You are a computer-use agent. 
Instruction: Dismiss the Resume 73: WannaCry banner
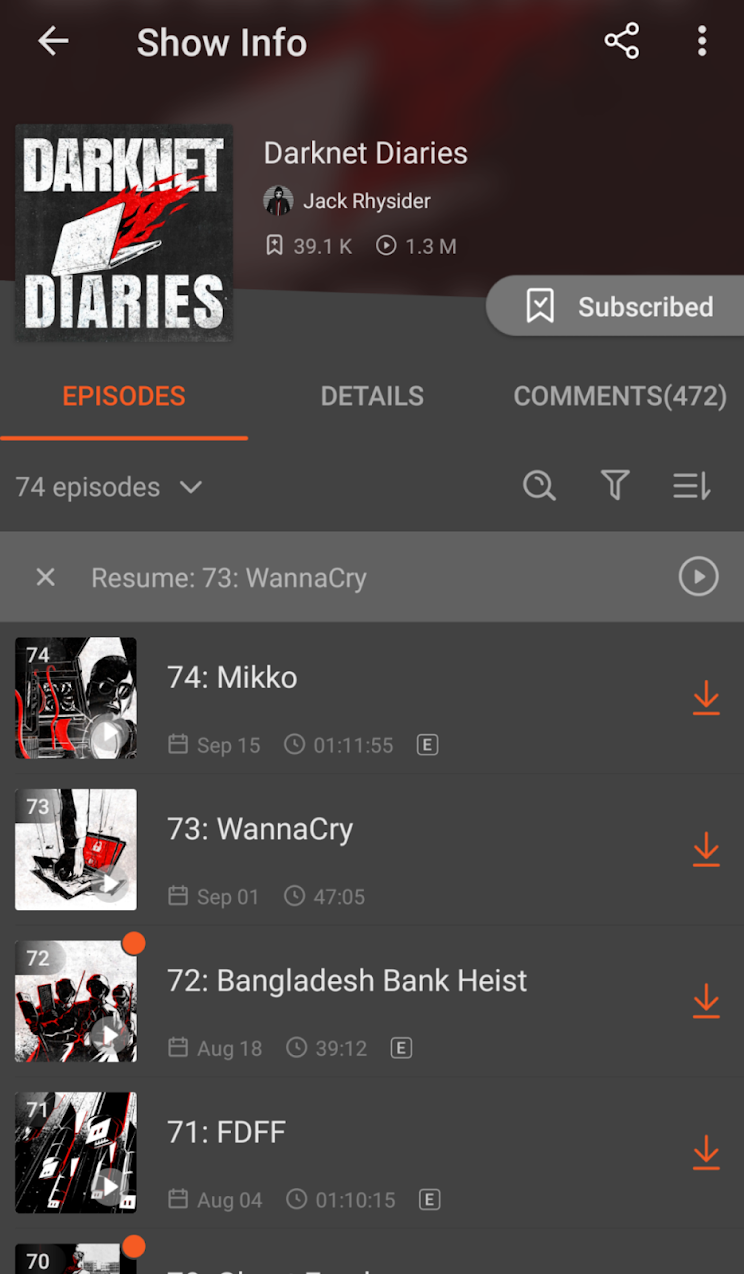click(x=45, y=577)
